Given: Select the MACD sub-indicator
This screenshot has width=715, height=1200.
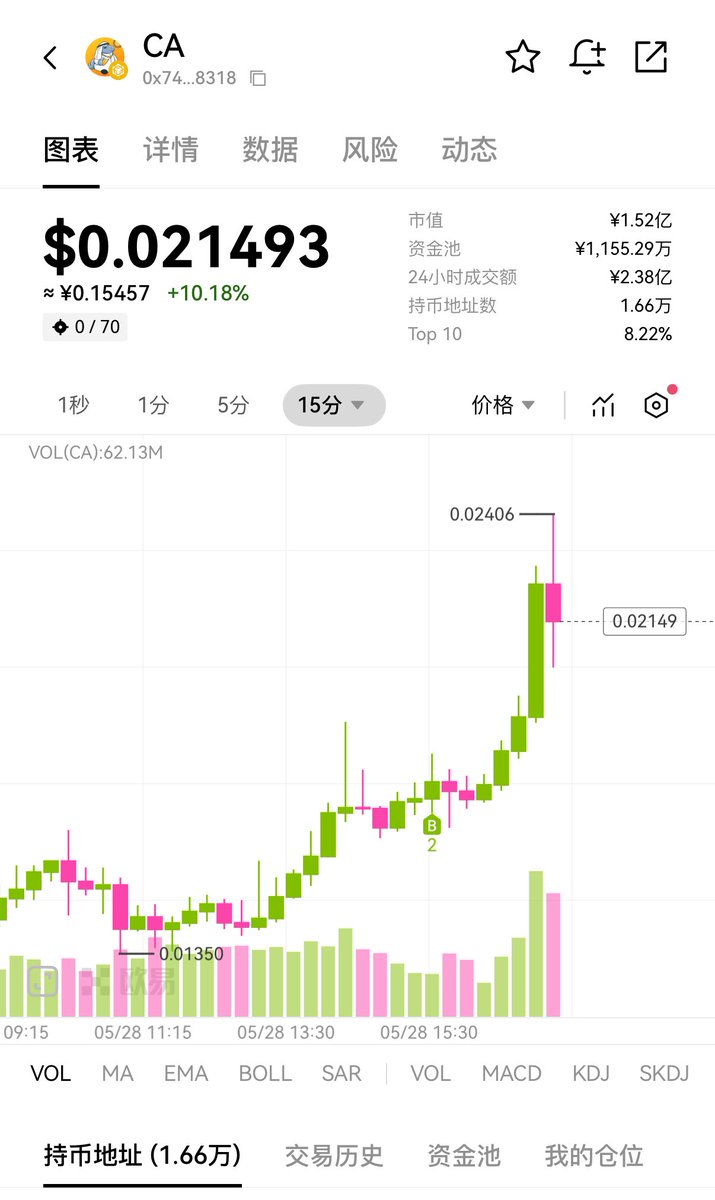Looking at the screenshot, I should tap(511, 1073).
